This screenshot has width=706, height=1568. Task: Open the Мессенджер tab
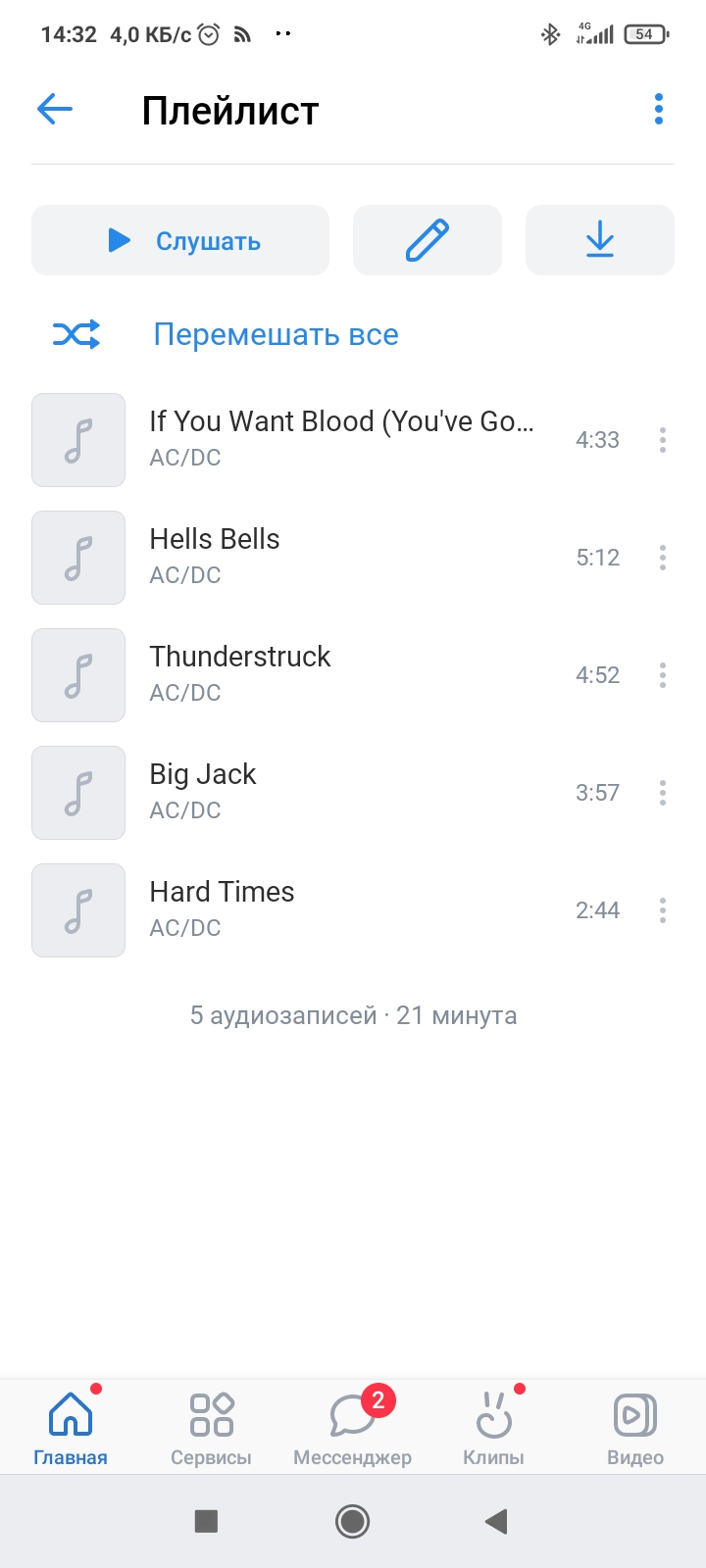[353, 1427]
